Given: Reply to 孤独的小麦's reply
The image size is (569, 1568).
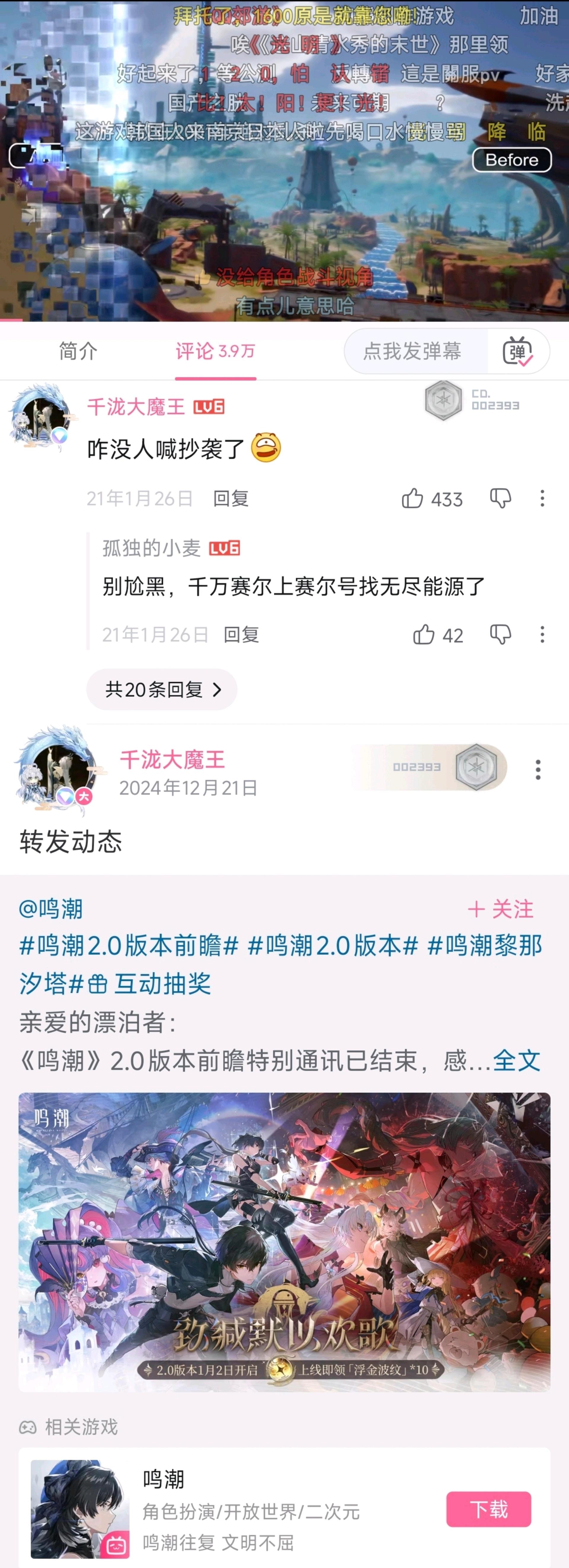Looking at the screenshot, I should click(241, 635).
